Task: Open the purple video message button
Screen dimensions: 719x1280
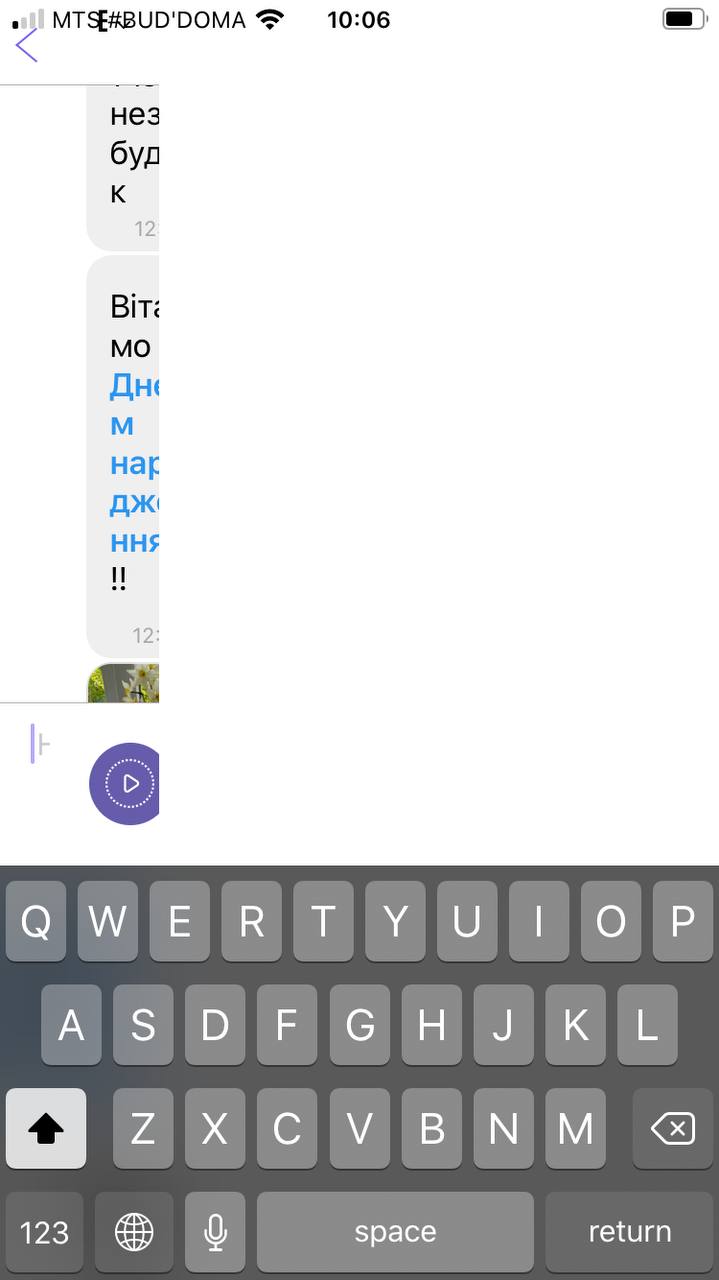Action: (128, 784)
